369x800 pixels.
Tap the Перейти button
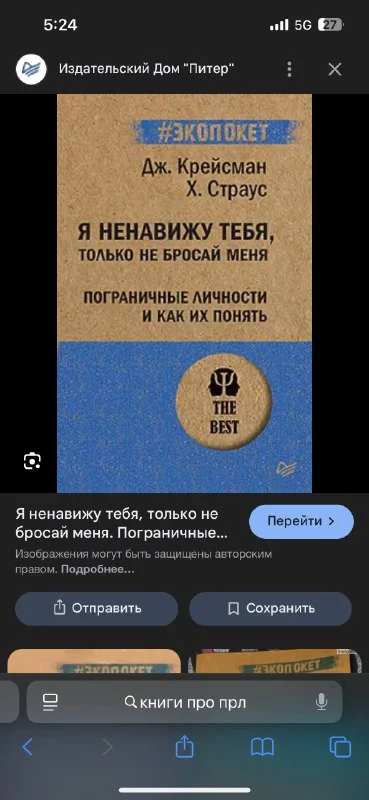point(301,521)
